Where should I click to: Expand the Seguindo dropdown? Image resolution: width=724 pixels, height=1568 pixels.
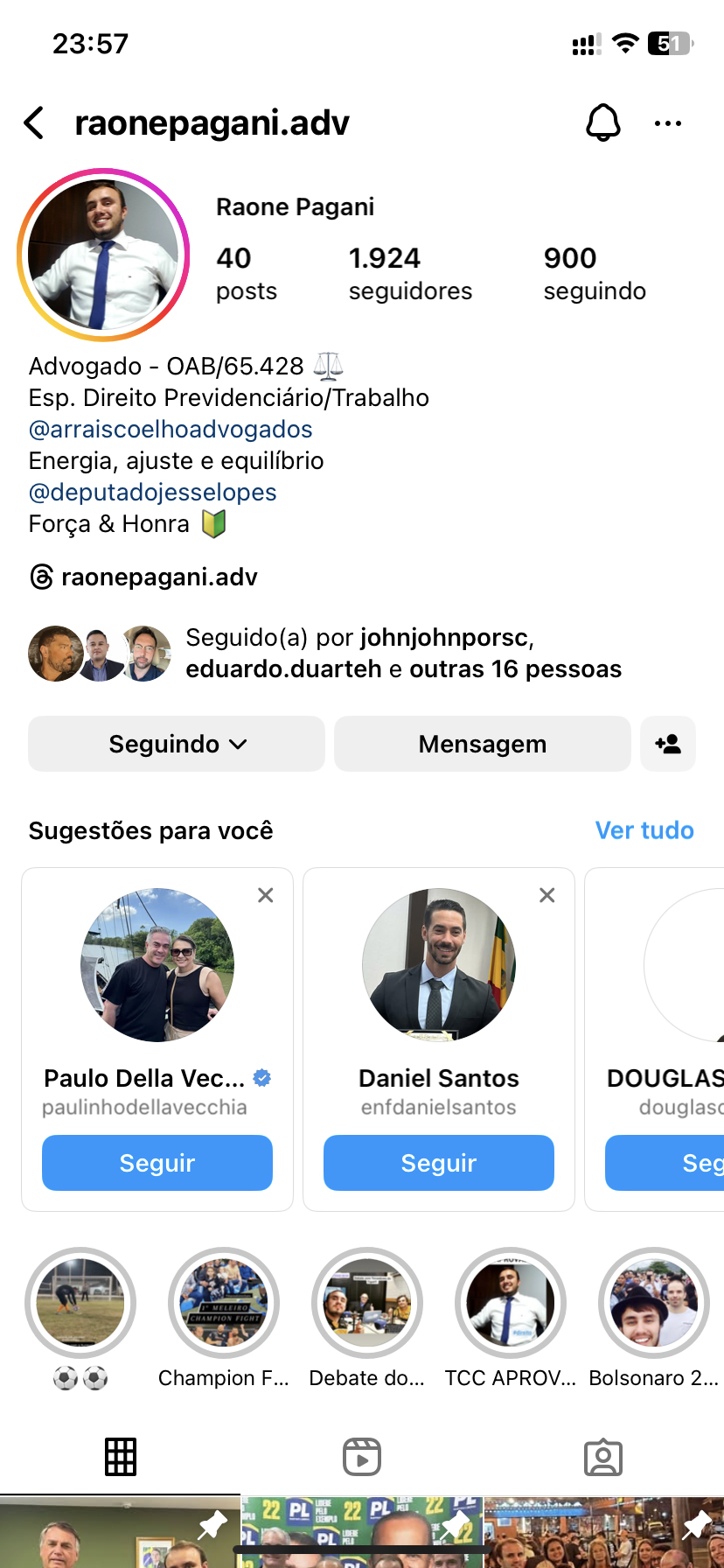point(177,744)
